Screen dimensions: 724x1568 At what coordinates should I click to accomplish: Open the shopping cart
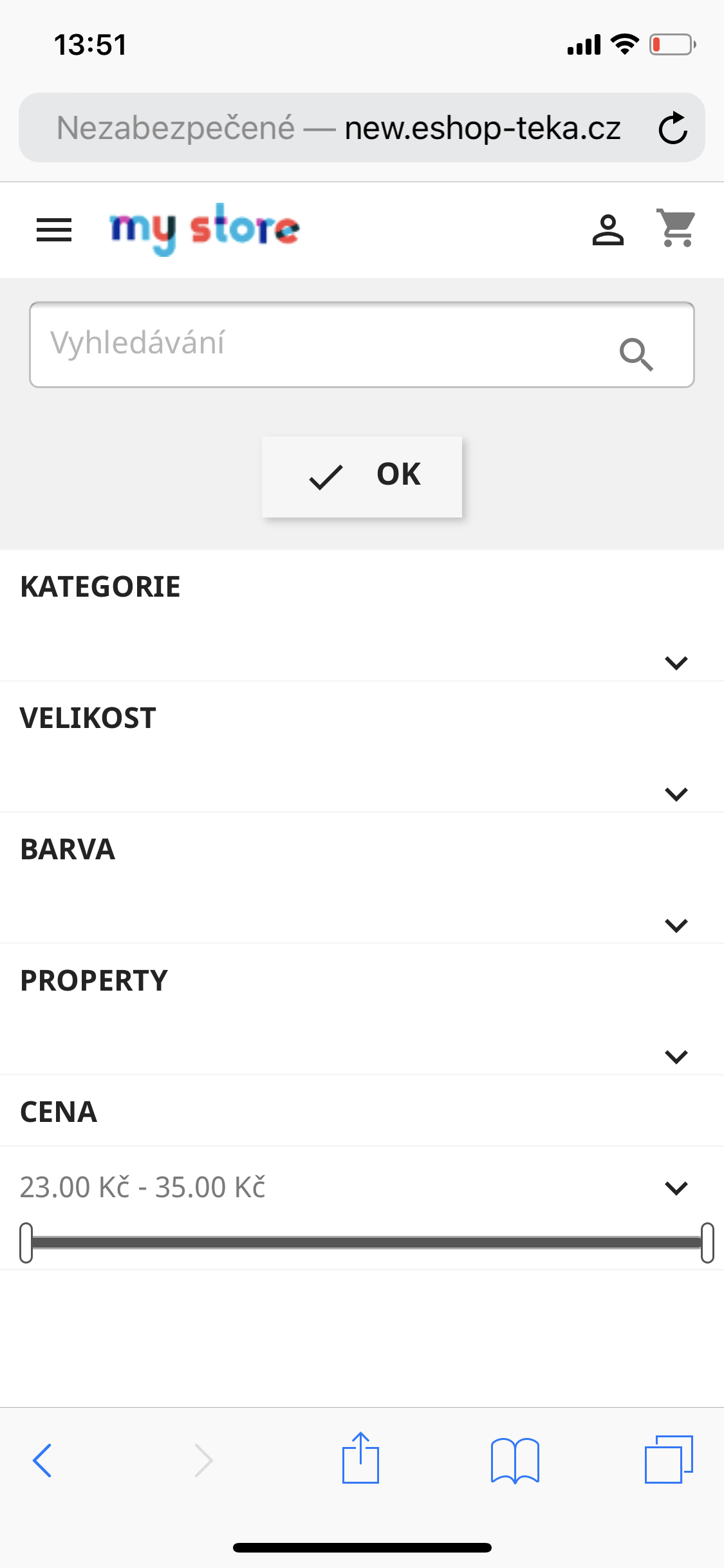point(676,228)
